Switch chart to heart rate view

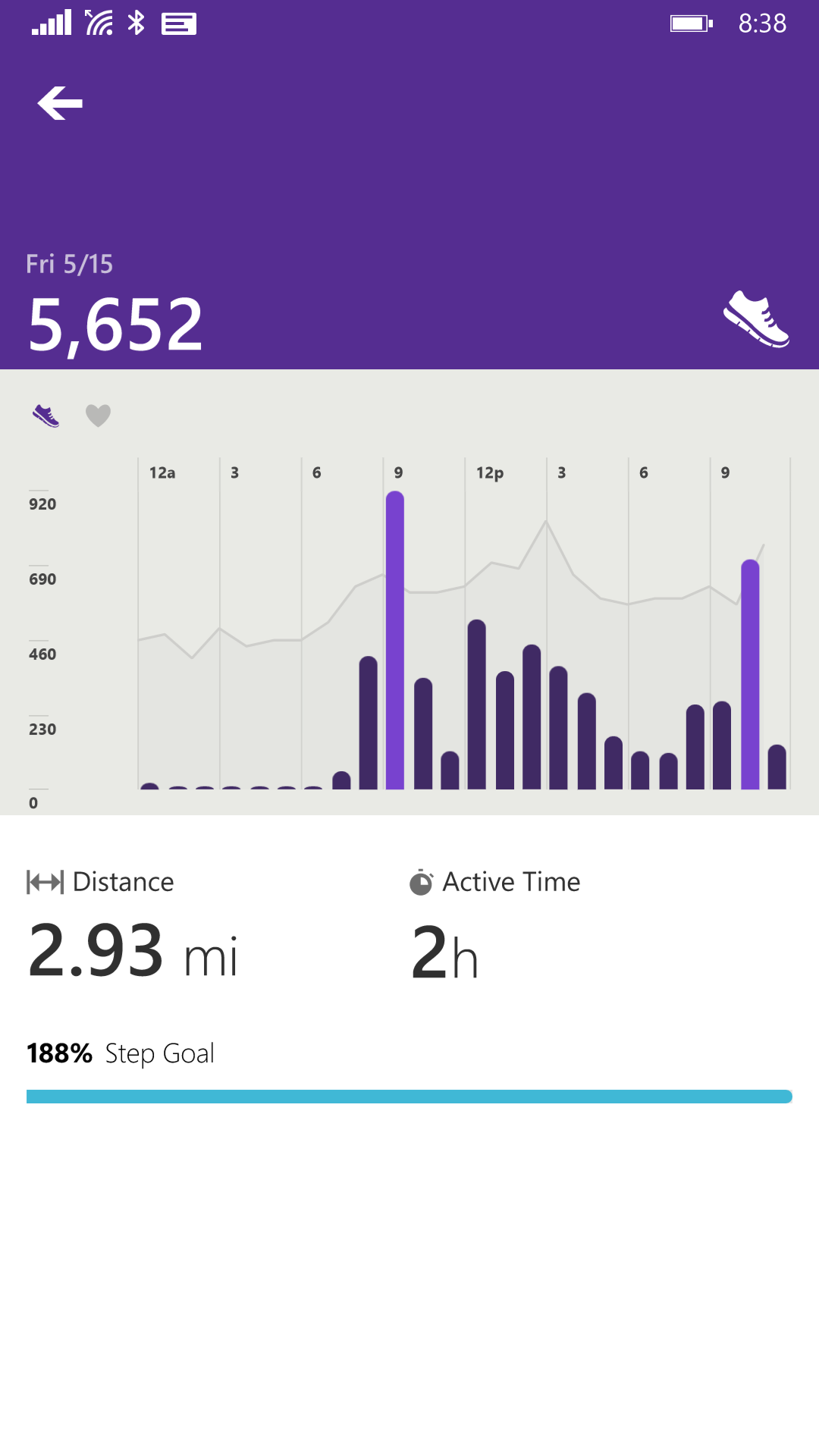pyautogui.click(x=98, y=416)
